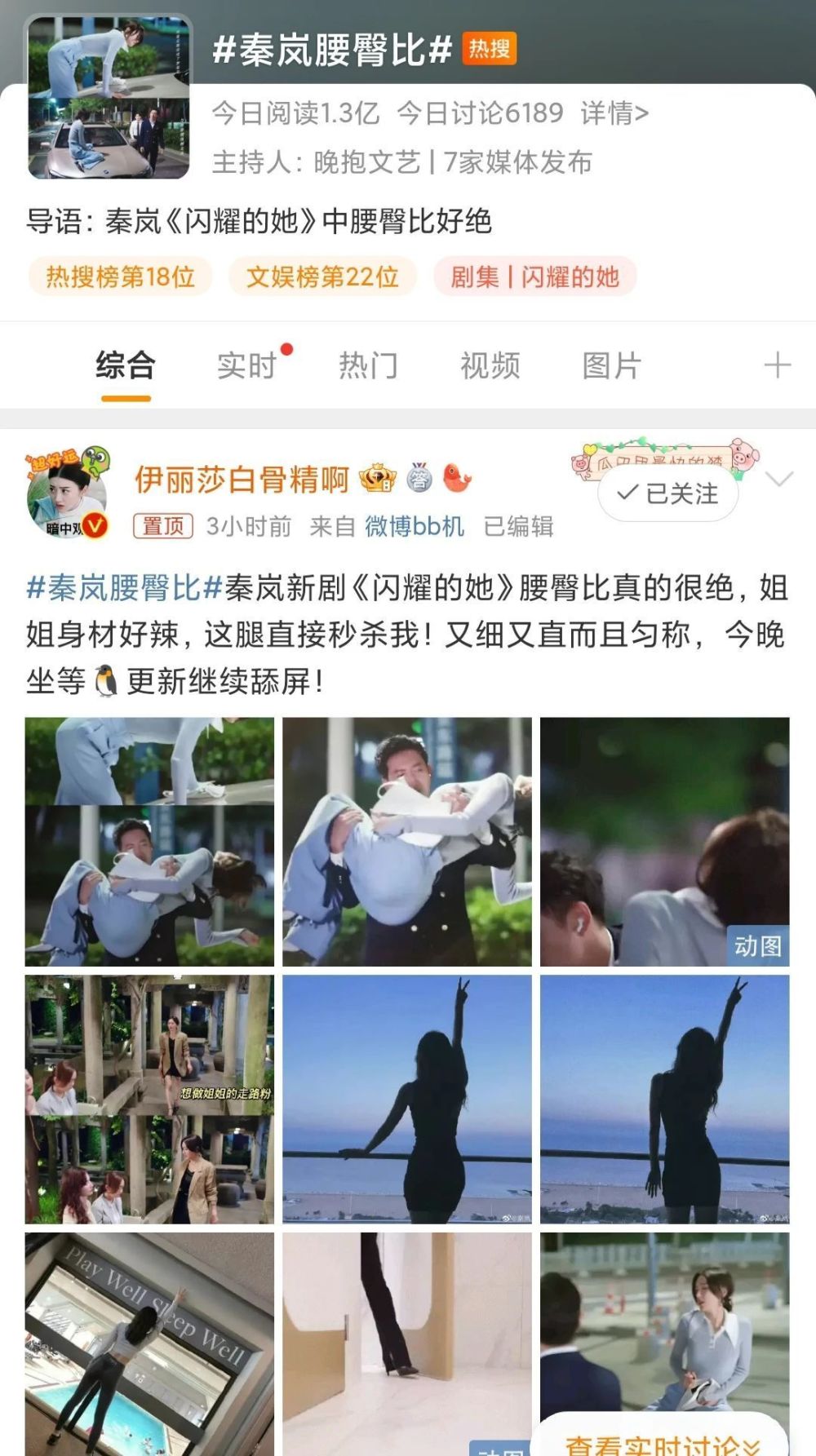Open 伊丽莎白骨精啊's profile
The image size is (816, 1456).
(242, 480)
